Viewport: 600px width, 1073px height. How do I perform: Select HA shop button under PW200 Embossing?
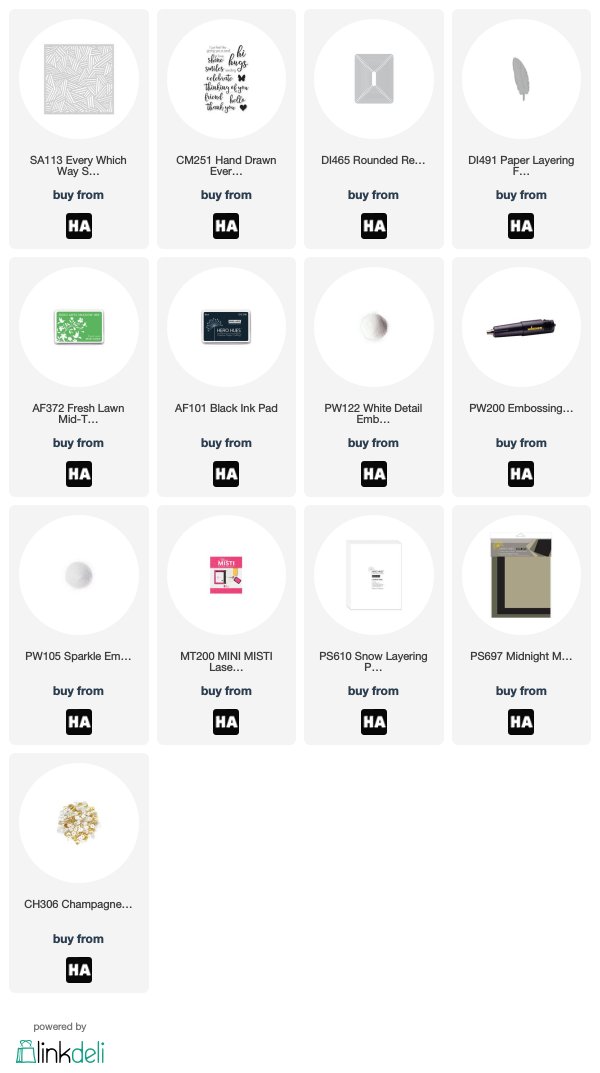click(x=521, y=474)
